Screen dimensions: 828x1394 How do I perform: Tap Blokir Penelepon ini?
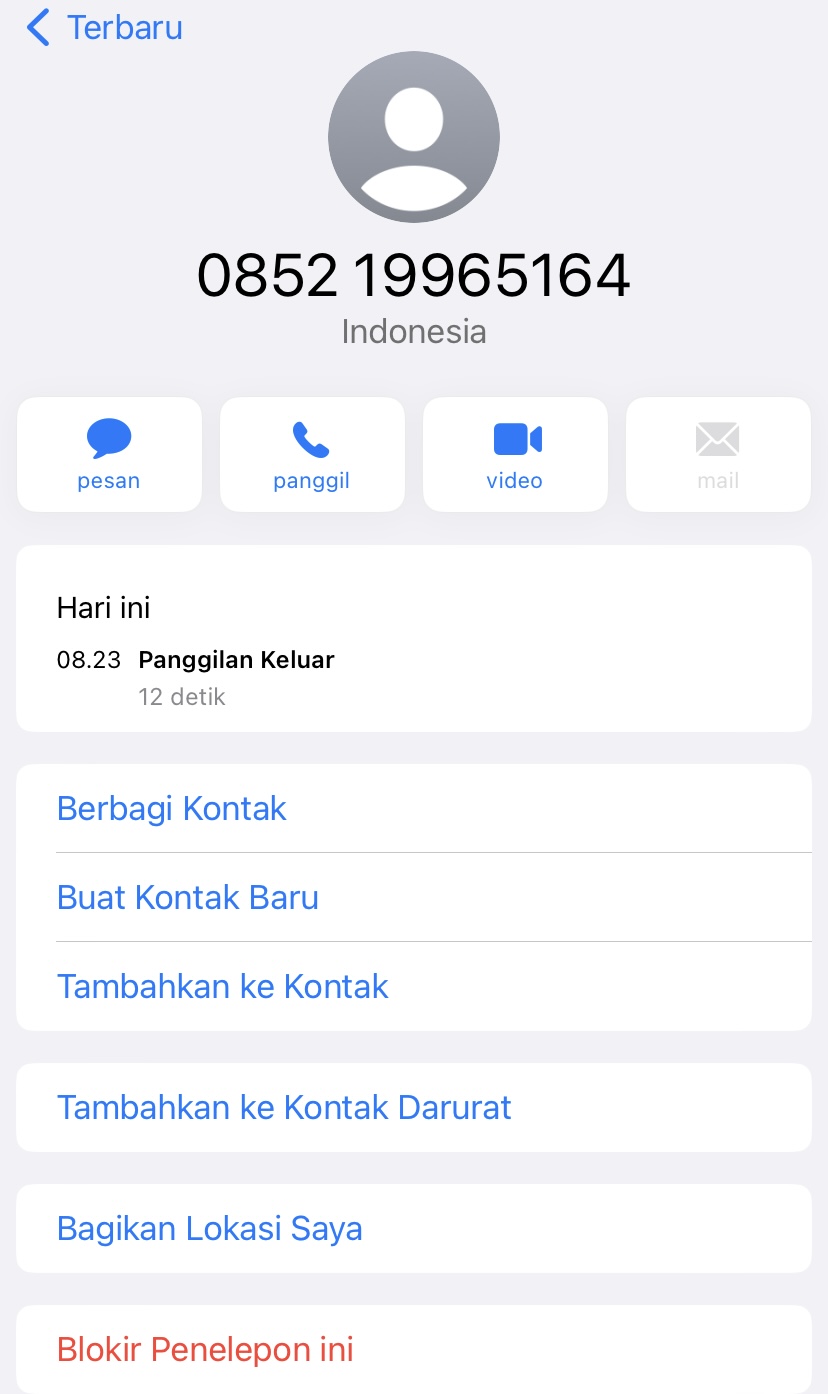coord(204,1348)
